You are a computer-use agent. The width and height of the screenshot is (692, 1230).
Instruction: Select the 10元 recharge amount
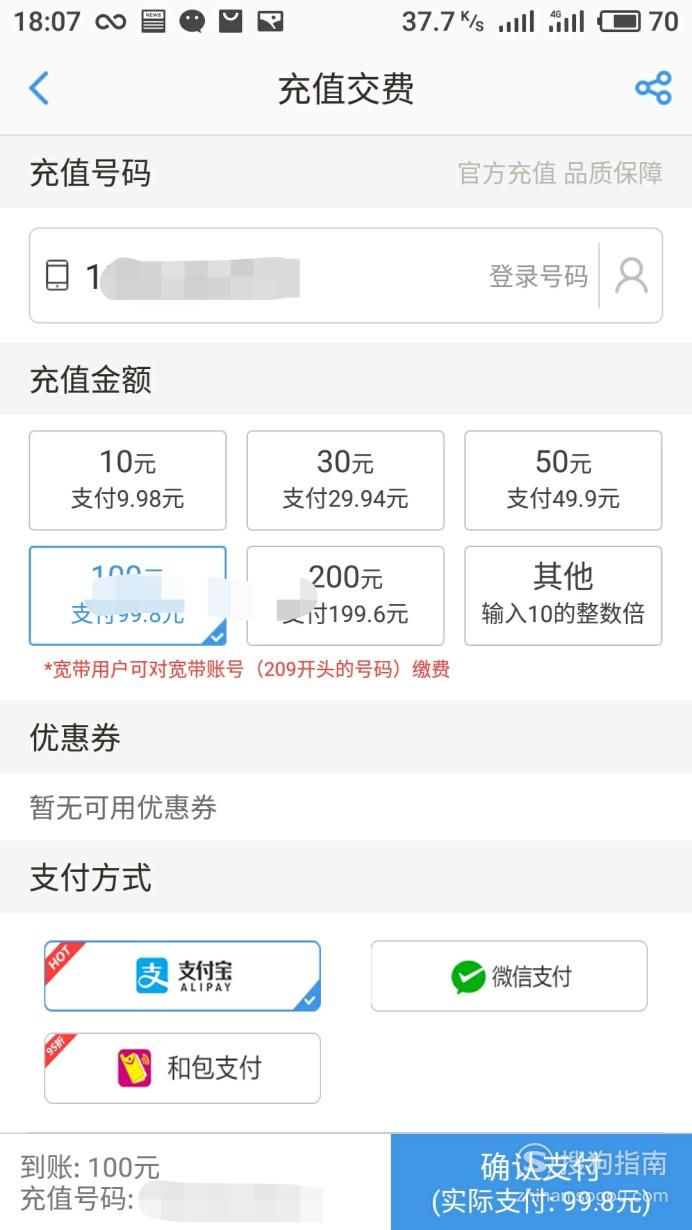(128, 480)
